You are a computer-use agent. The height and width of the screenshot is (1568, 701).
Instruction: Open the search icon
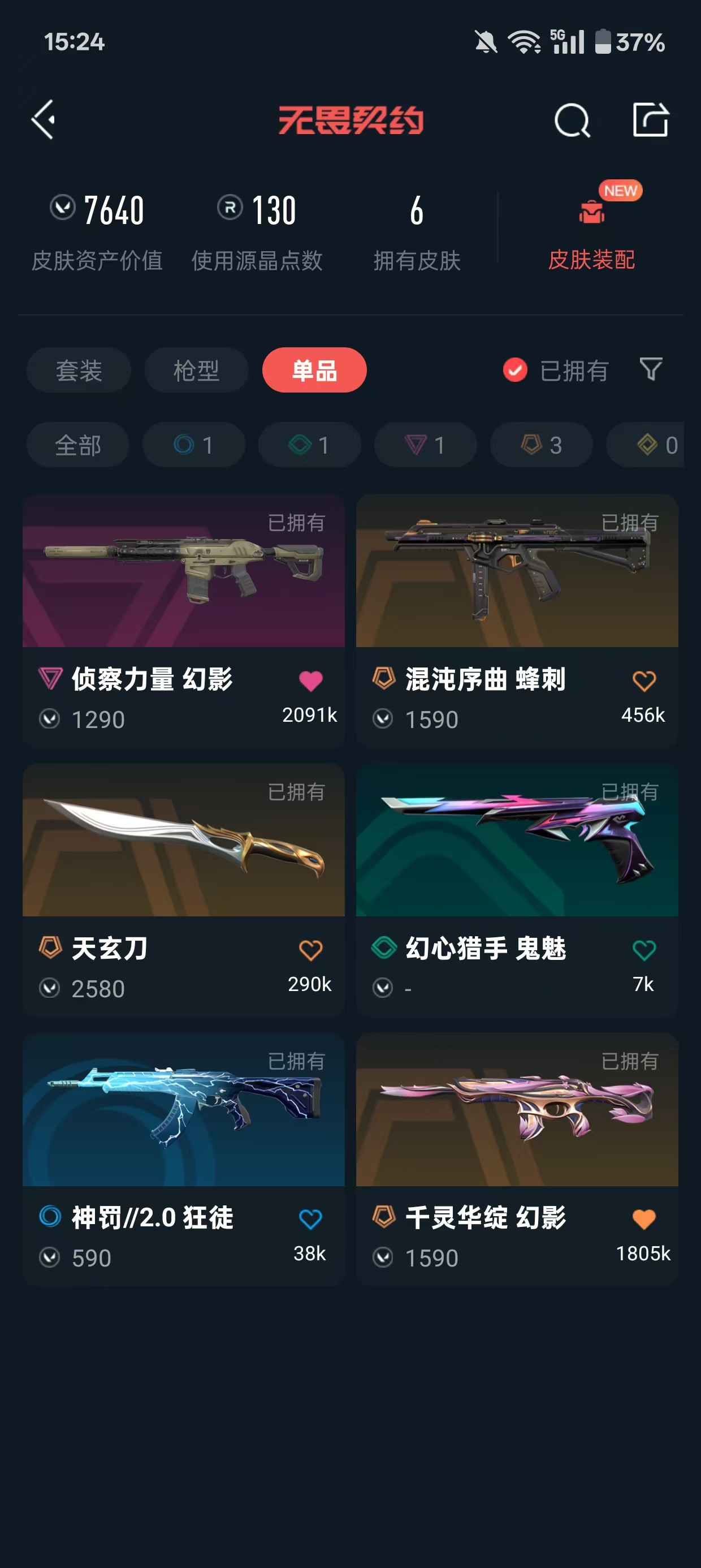(x=572, y=120)
